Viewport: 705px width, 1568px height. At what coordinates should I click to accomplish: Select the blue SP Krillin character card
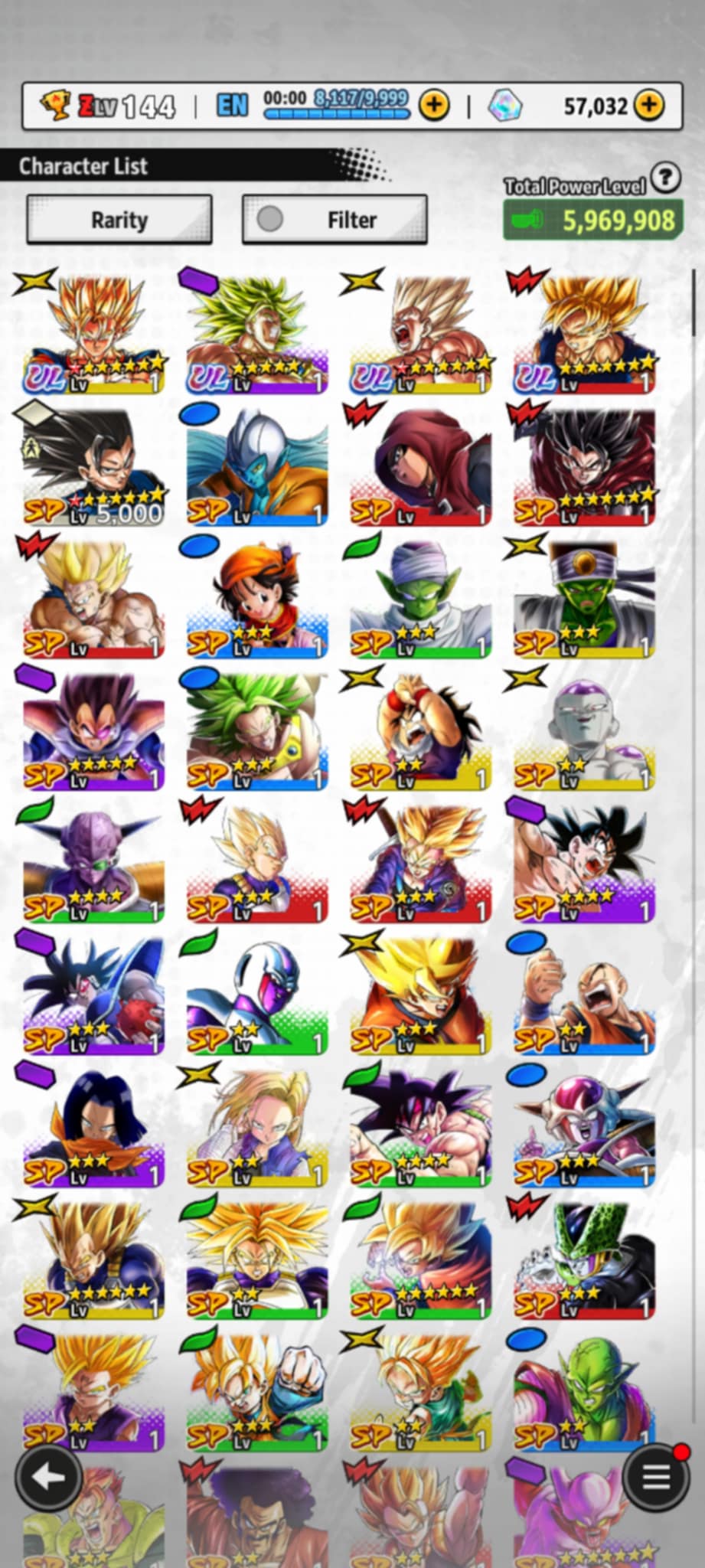click(584, 994)
